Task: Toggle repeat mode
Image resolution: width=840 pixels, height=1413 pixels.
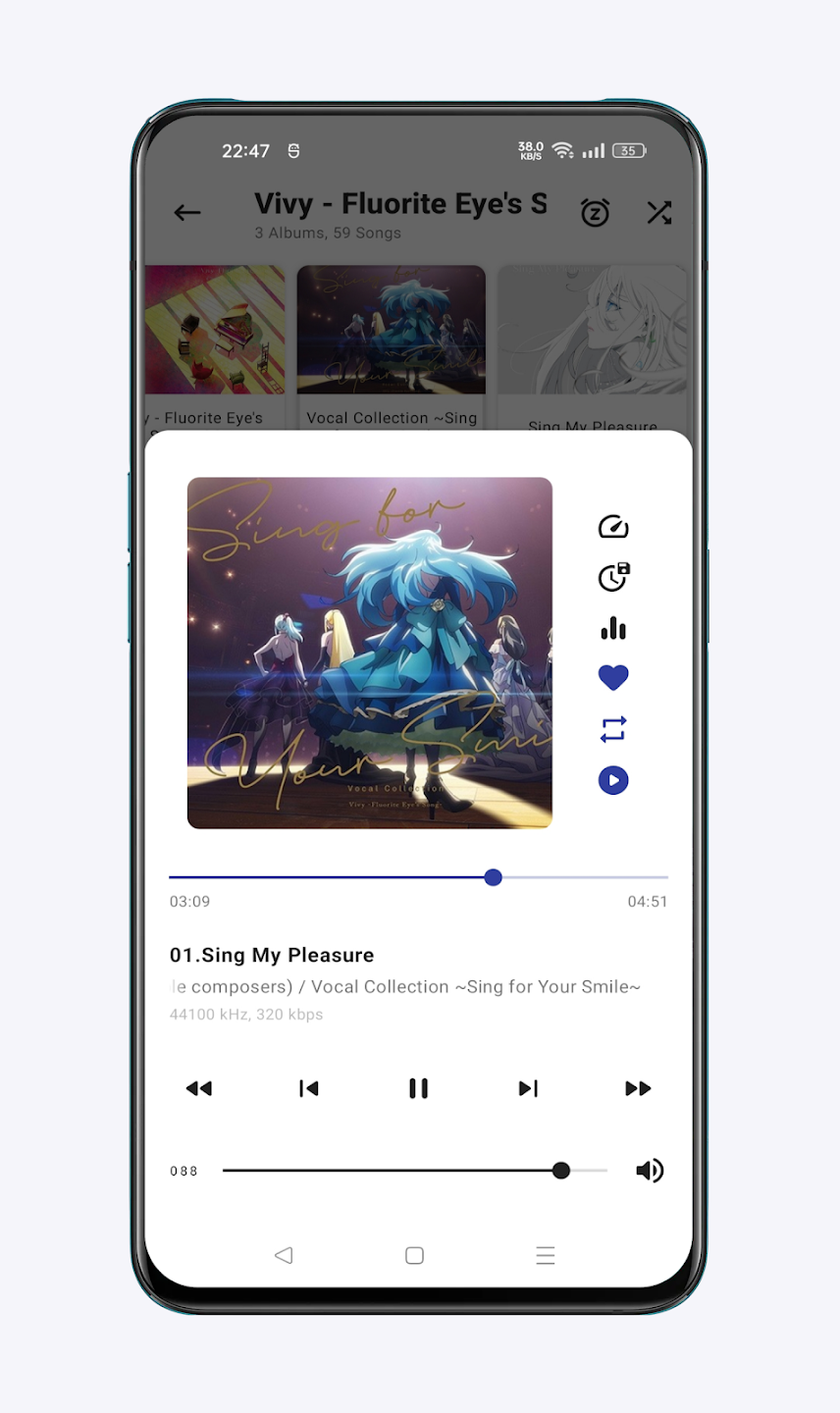Action: click(x=613, y=729)
